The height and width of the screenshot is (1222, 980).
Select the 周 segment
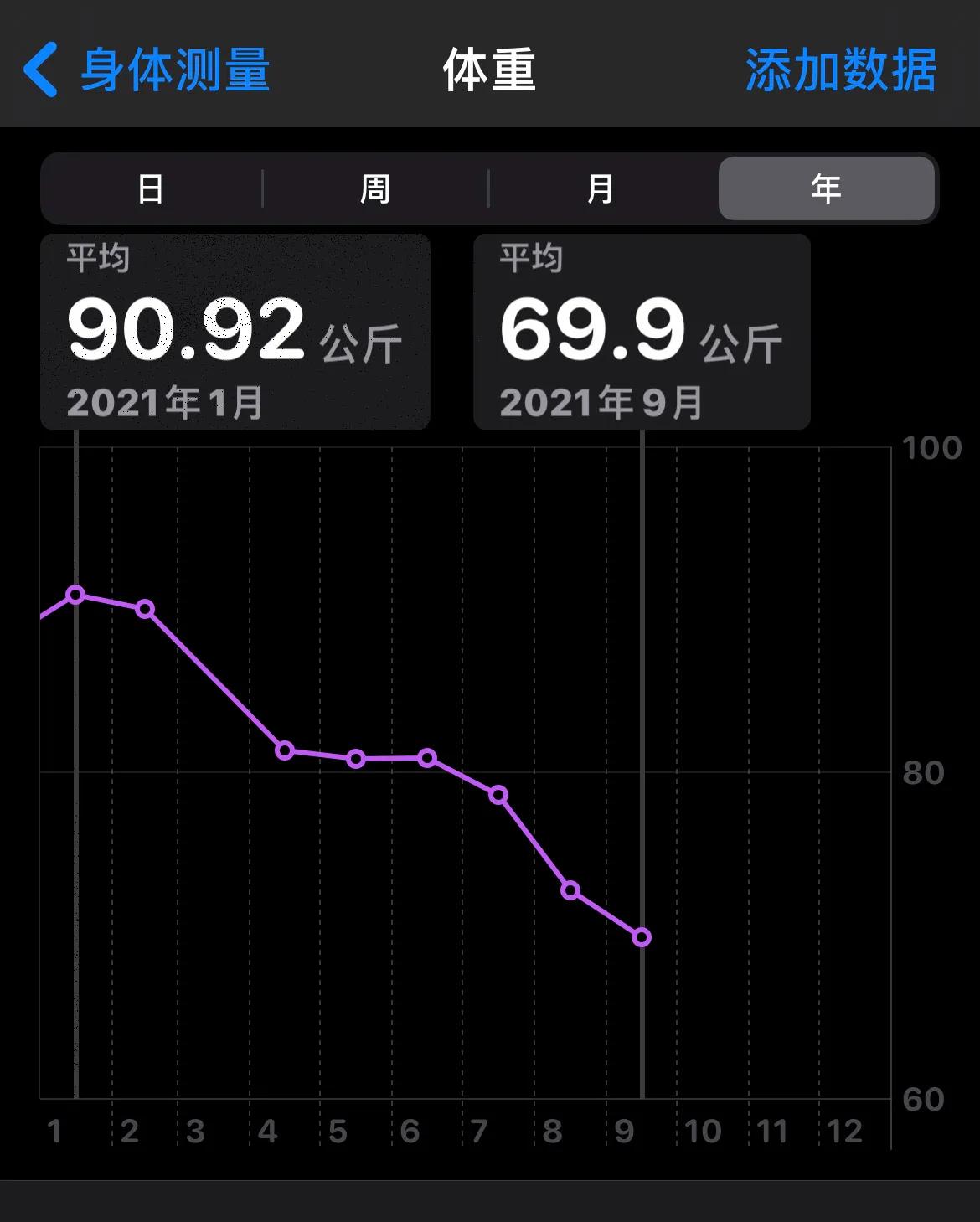pos(375,189)
